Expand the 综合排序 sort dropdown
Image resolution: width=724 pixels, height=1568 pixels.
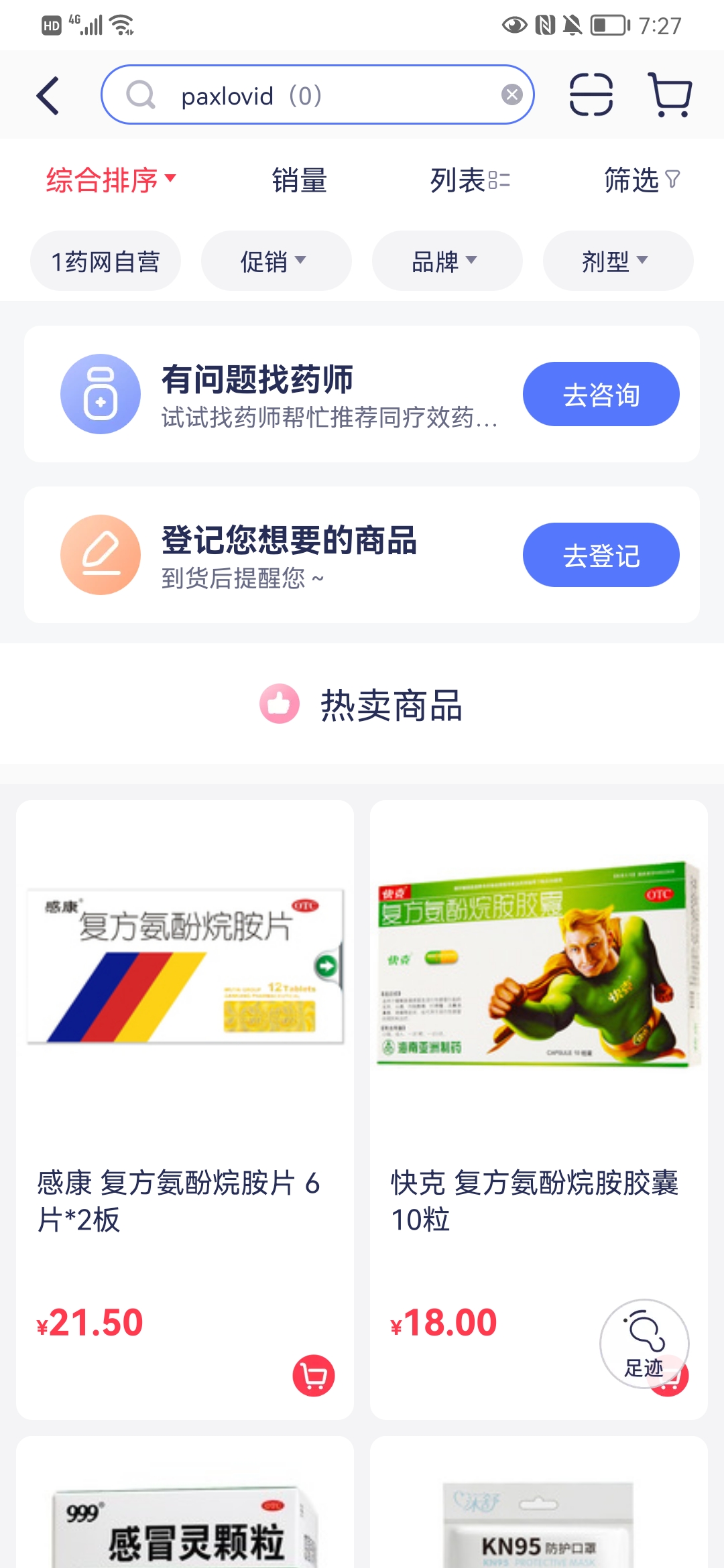[111, 180]
